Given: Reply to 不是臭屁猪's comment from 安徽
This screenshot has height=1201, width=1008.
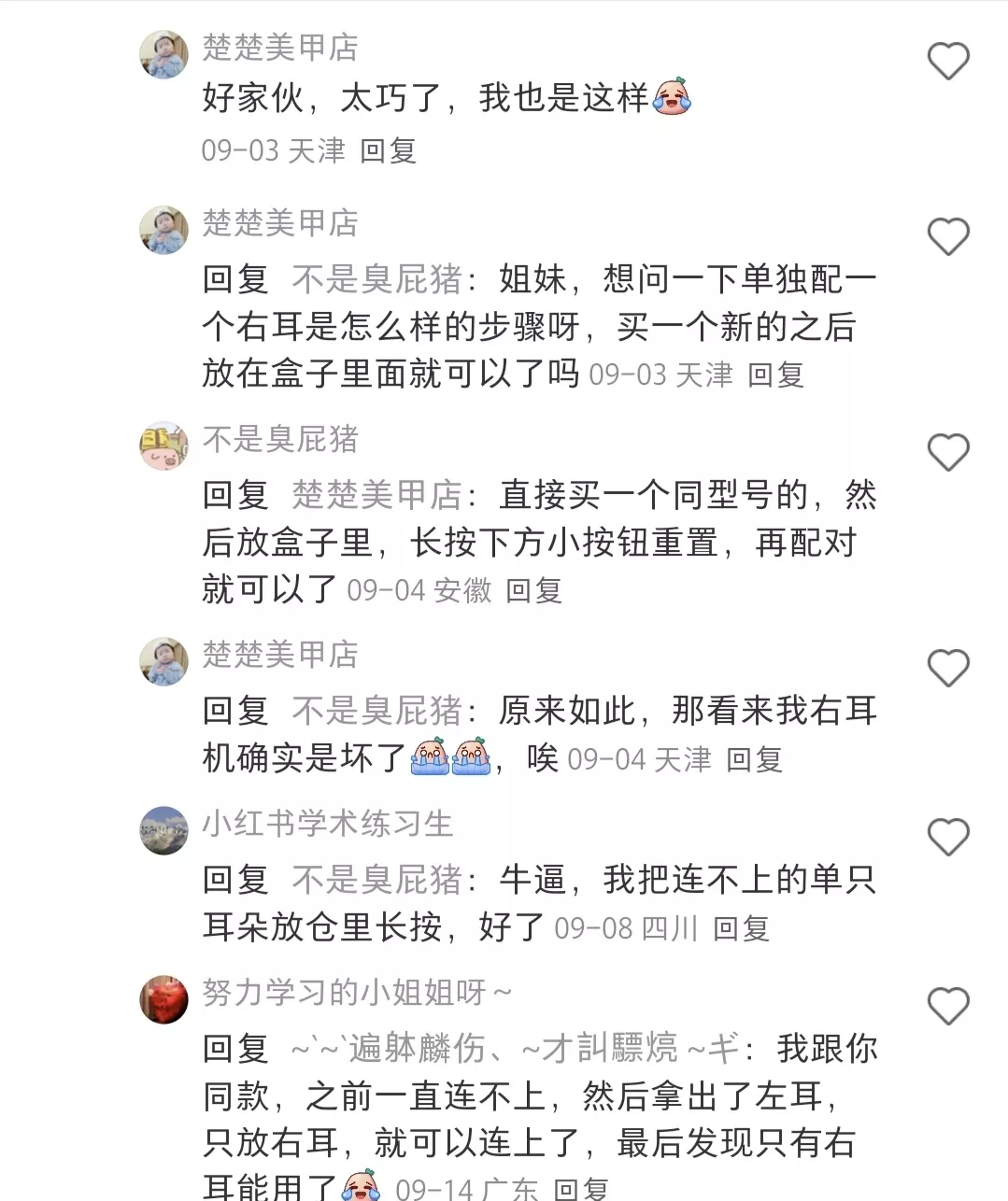Looking at the screenshot, I should [533, 591].
